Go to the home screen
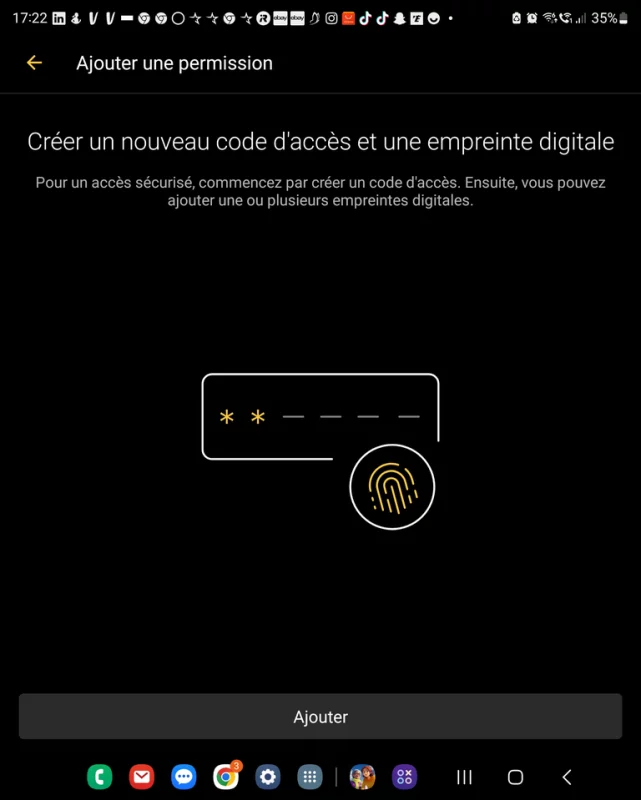 coord(515,777)
